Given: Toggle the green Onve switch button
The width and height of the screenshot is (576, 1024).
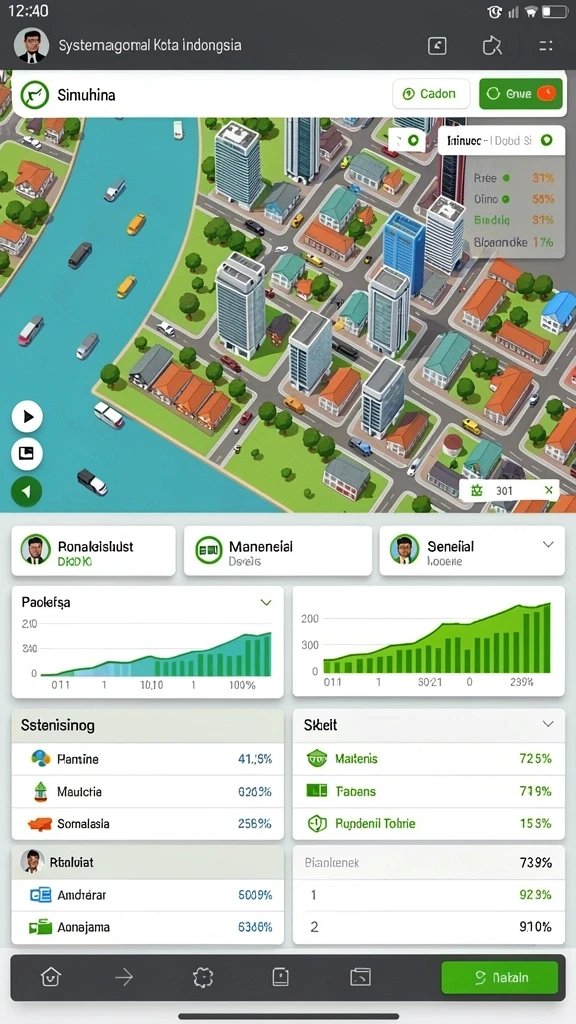Looking at the screenshot, I should point(520,94).
